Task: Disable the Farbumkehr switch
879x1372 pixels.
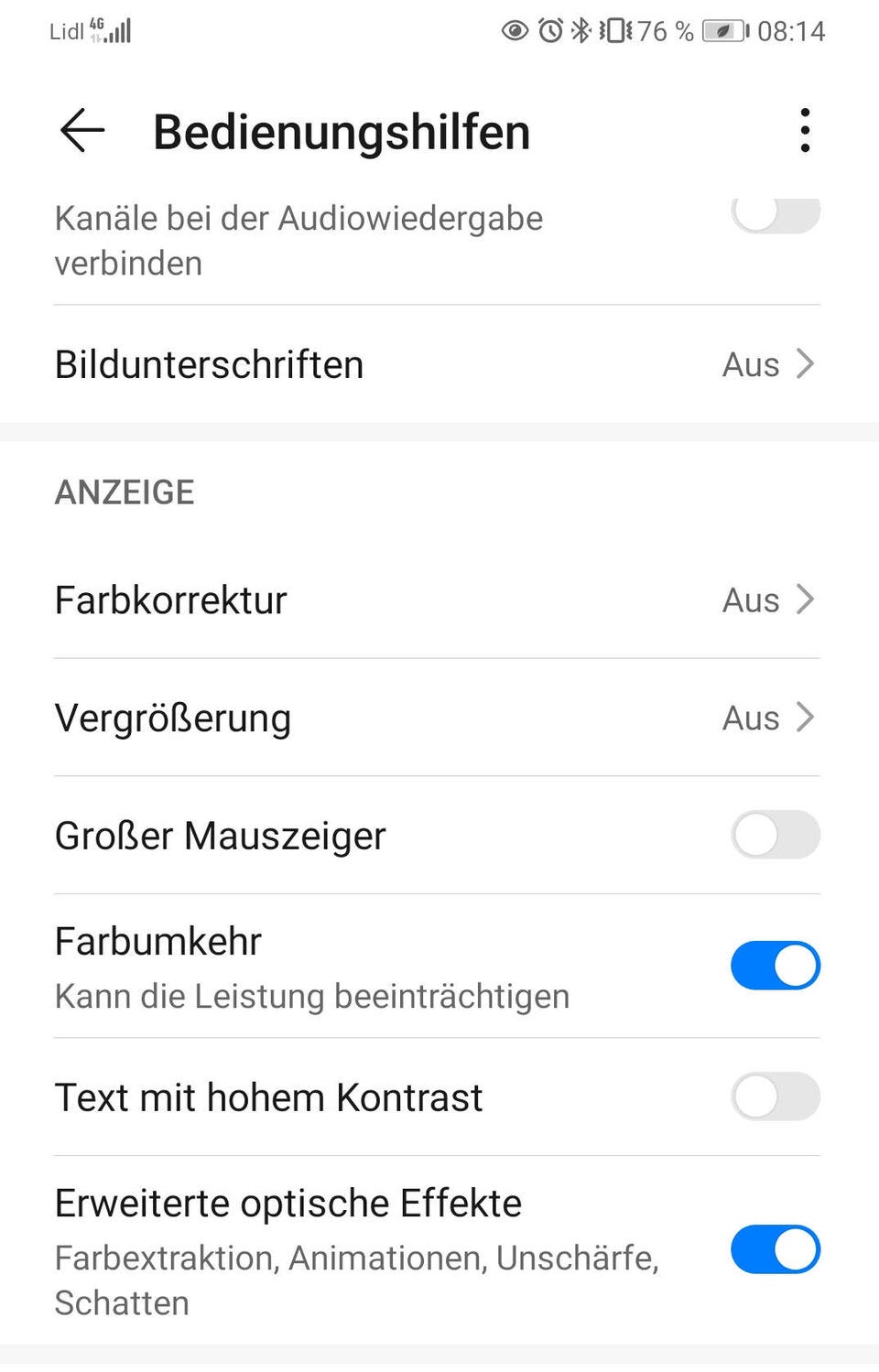Action: 775,965
